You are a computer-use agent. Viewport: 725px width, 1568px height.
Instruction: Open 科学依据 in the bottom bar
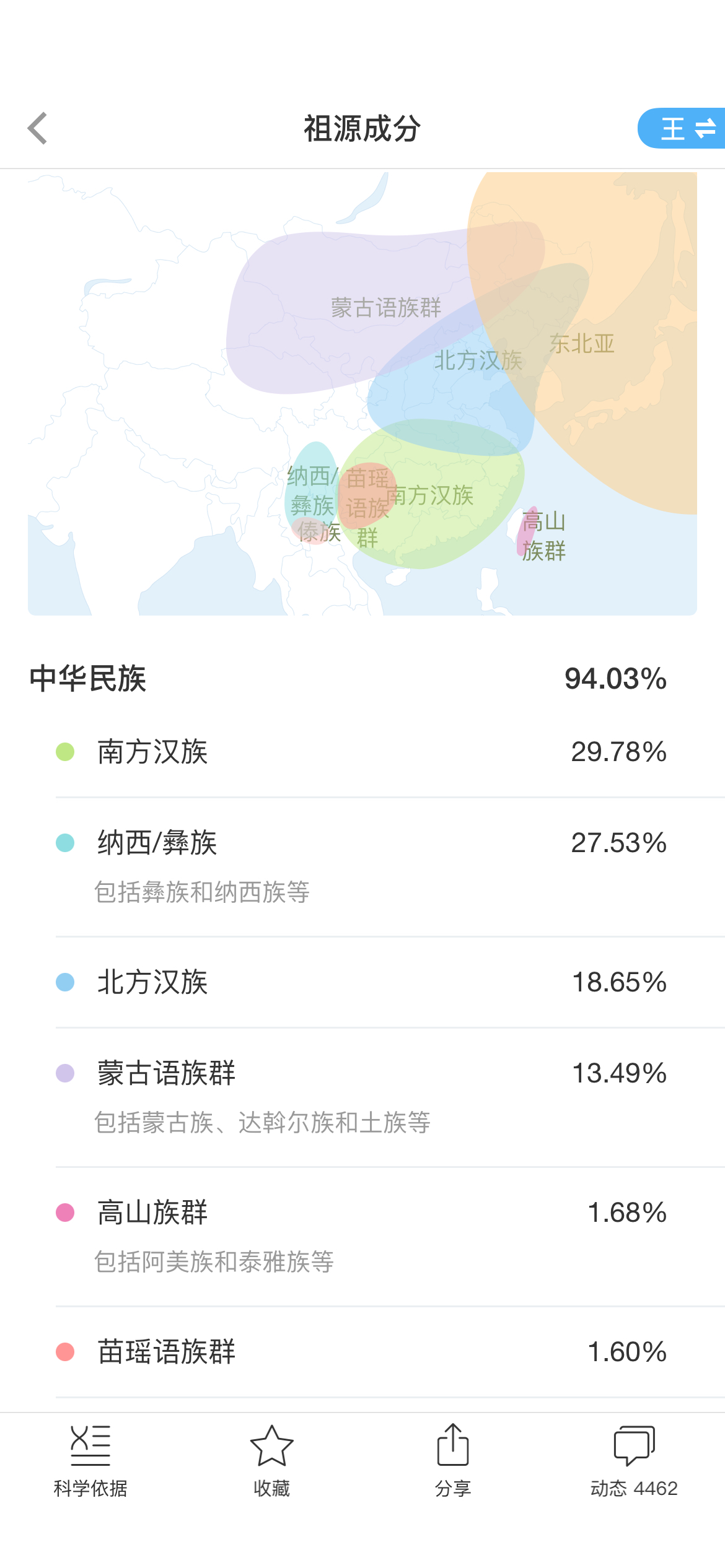90,1460
